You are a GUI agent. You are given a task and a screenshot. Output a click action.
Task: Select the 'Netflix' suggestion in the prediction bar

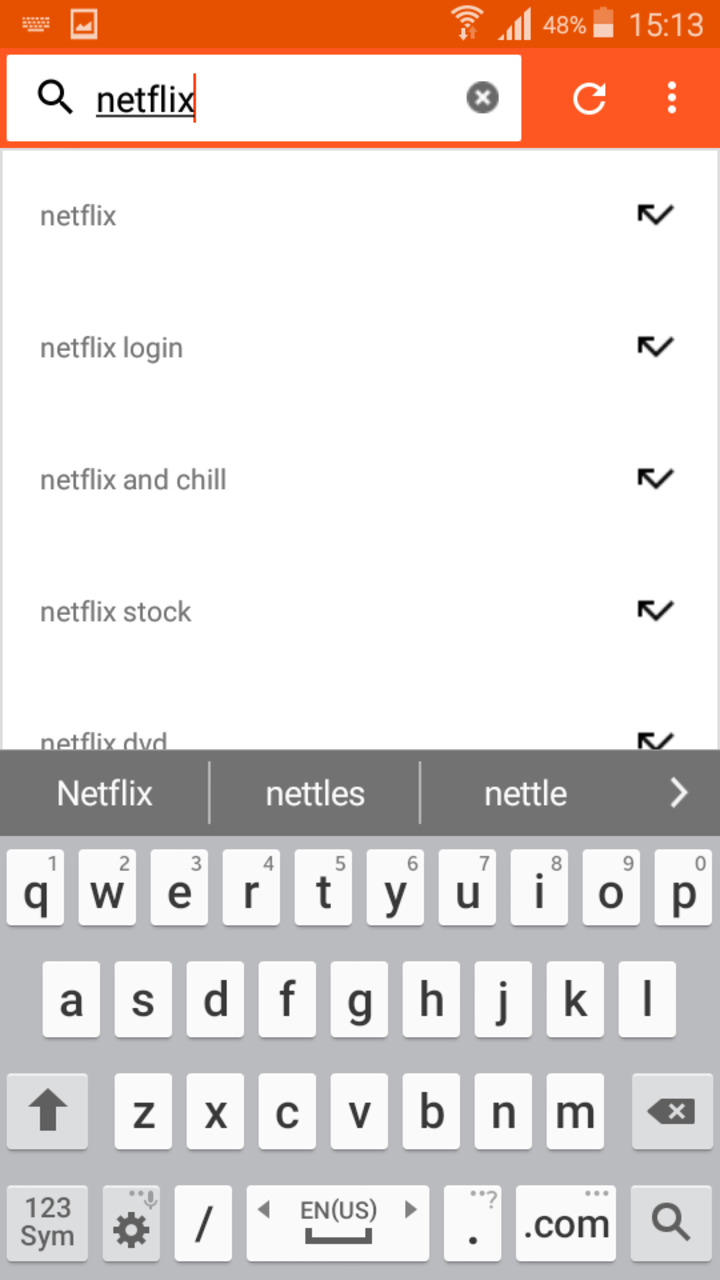(x=104, y=792)
